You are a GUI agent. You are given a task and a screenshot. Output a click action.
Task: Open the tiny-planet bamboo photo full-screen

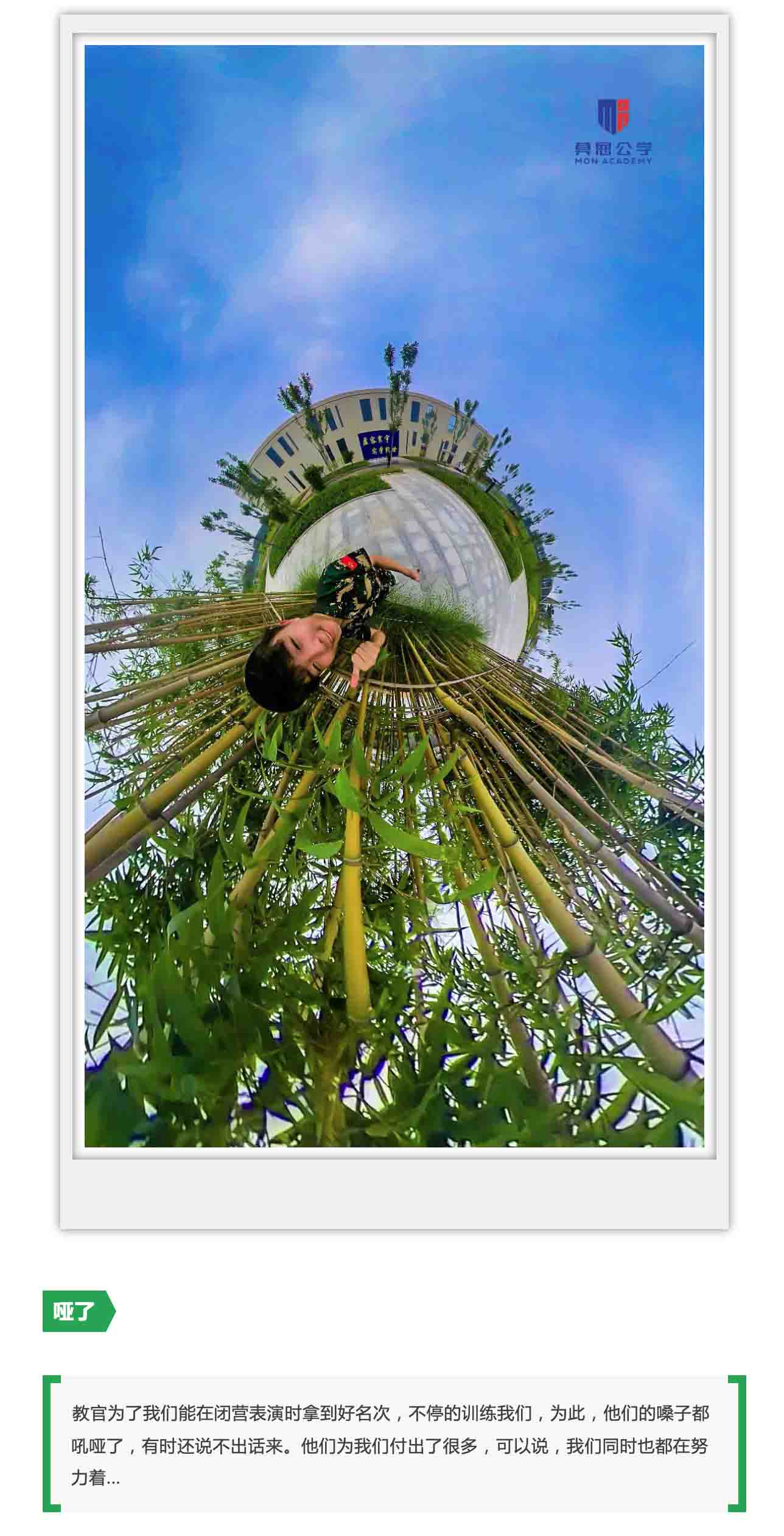(x=394, y=596)
